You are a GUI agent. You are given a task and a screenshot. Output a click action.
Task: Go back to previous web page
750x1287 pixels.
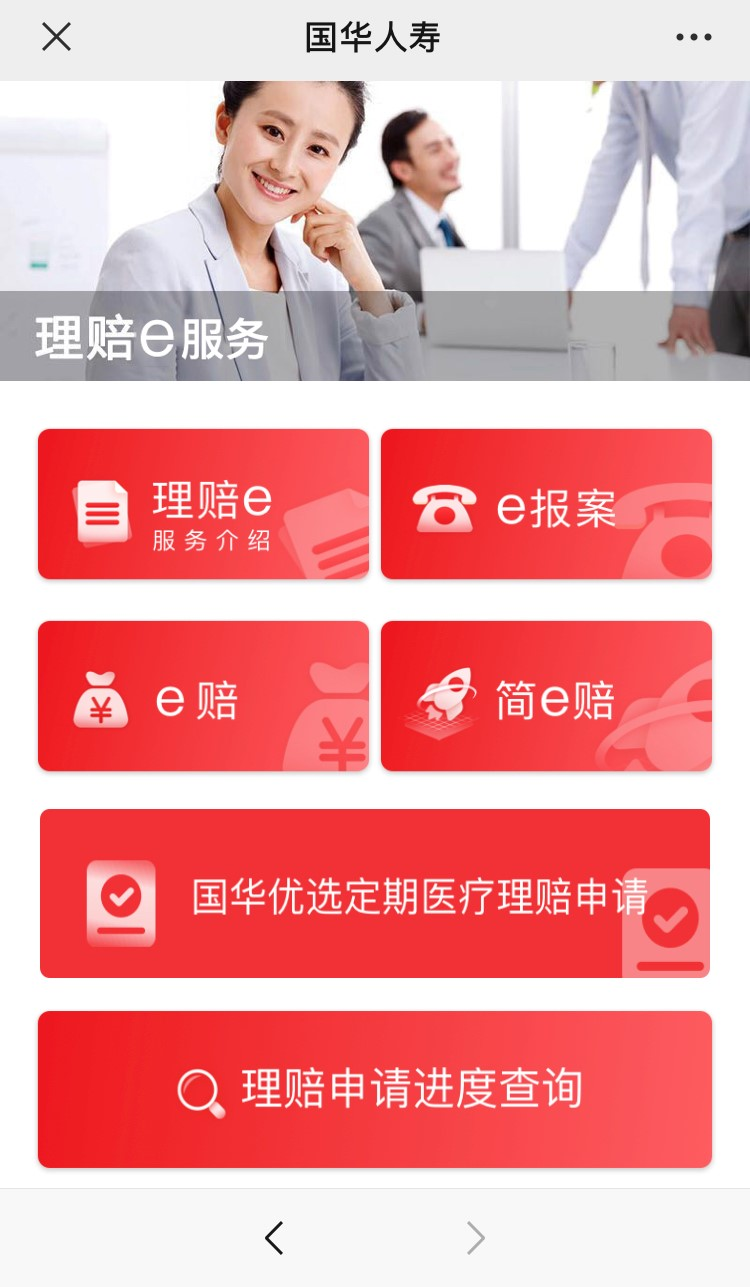tap(274, 1238)
